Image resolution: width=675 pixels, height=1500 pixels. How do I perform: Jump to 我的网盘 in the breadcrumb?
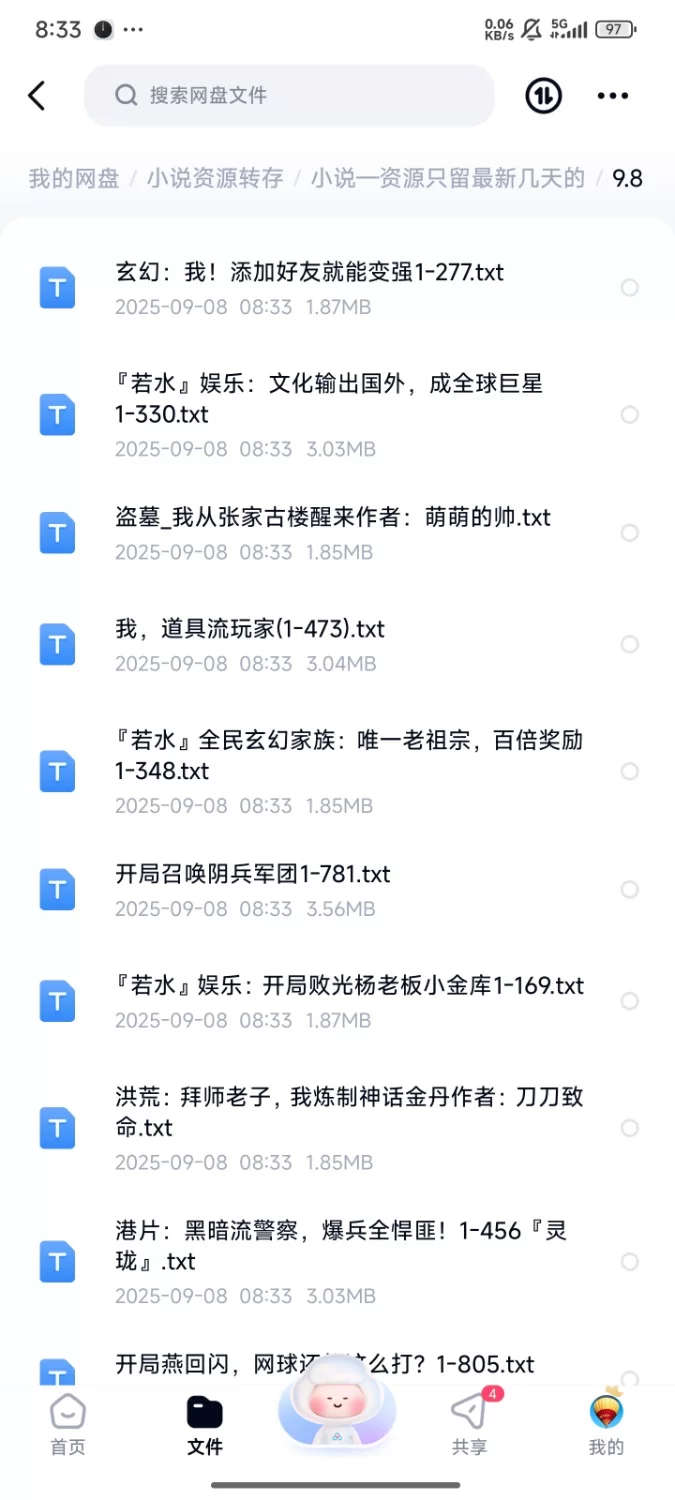(x=74, y=179)
